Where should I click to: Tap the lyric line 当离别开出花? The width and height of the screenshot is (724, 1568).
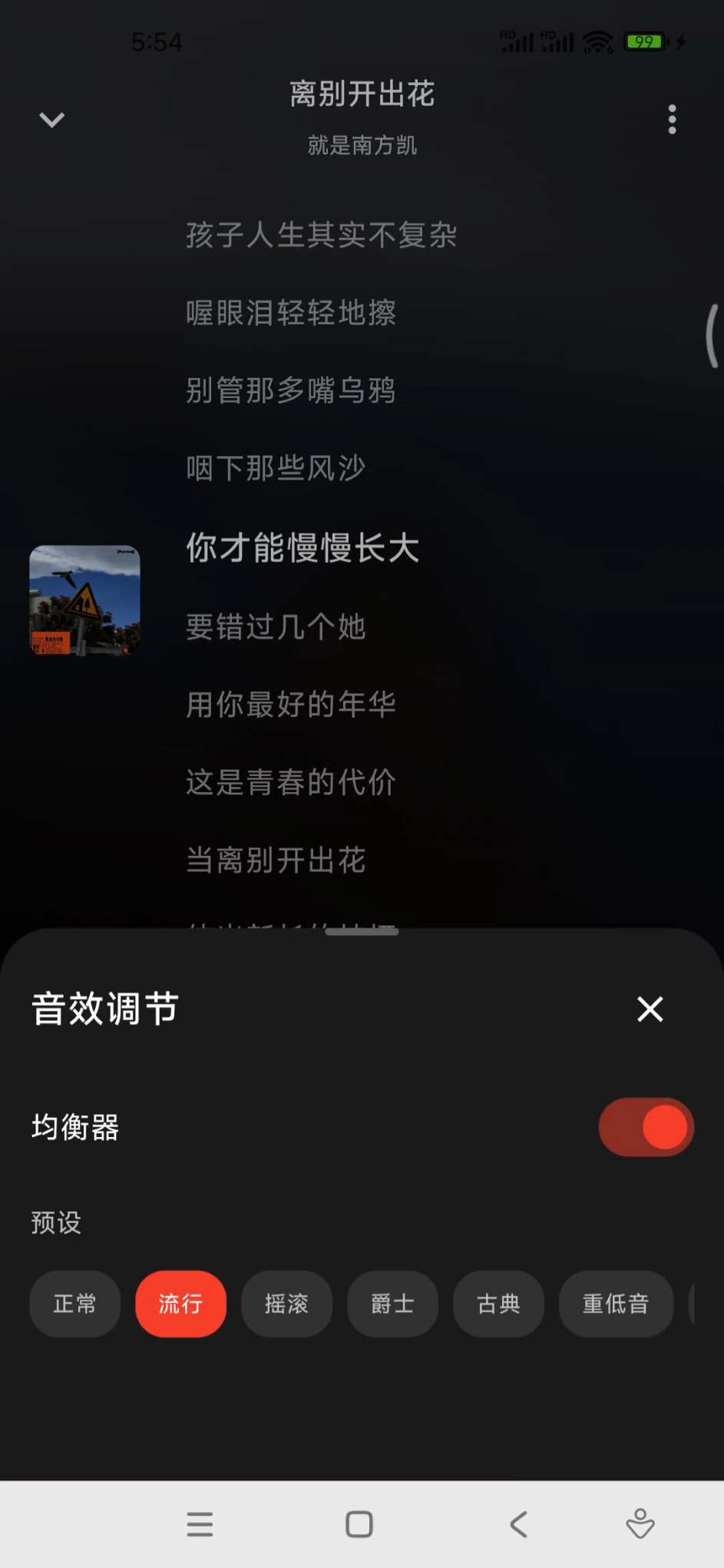(x=276, y=861)
